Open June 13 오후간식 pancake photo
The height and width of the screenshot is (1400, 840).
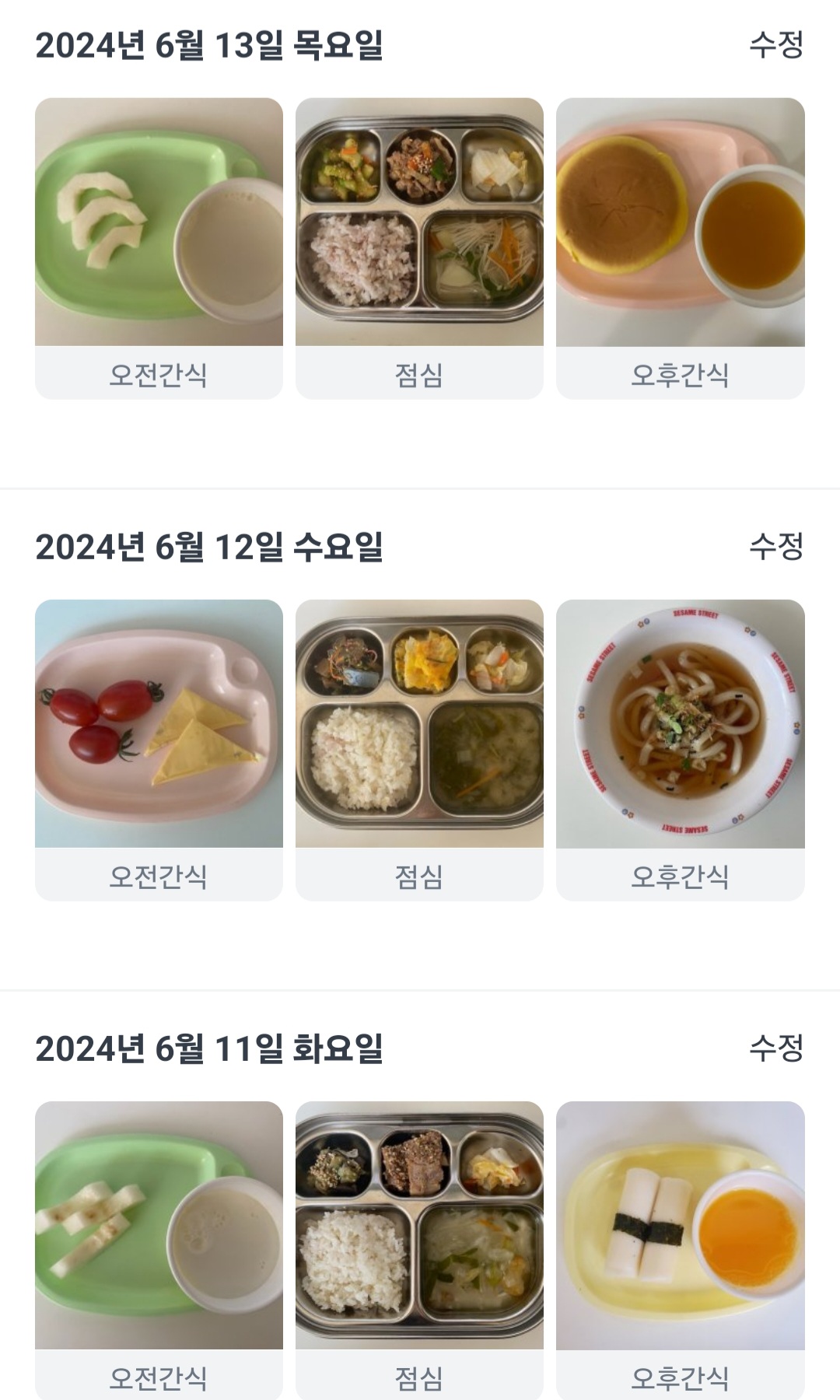680,222
